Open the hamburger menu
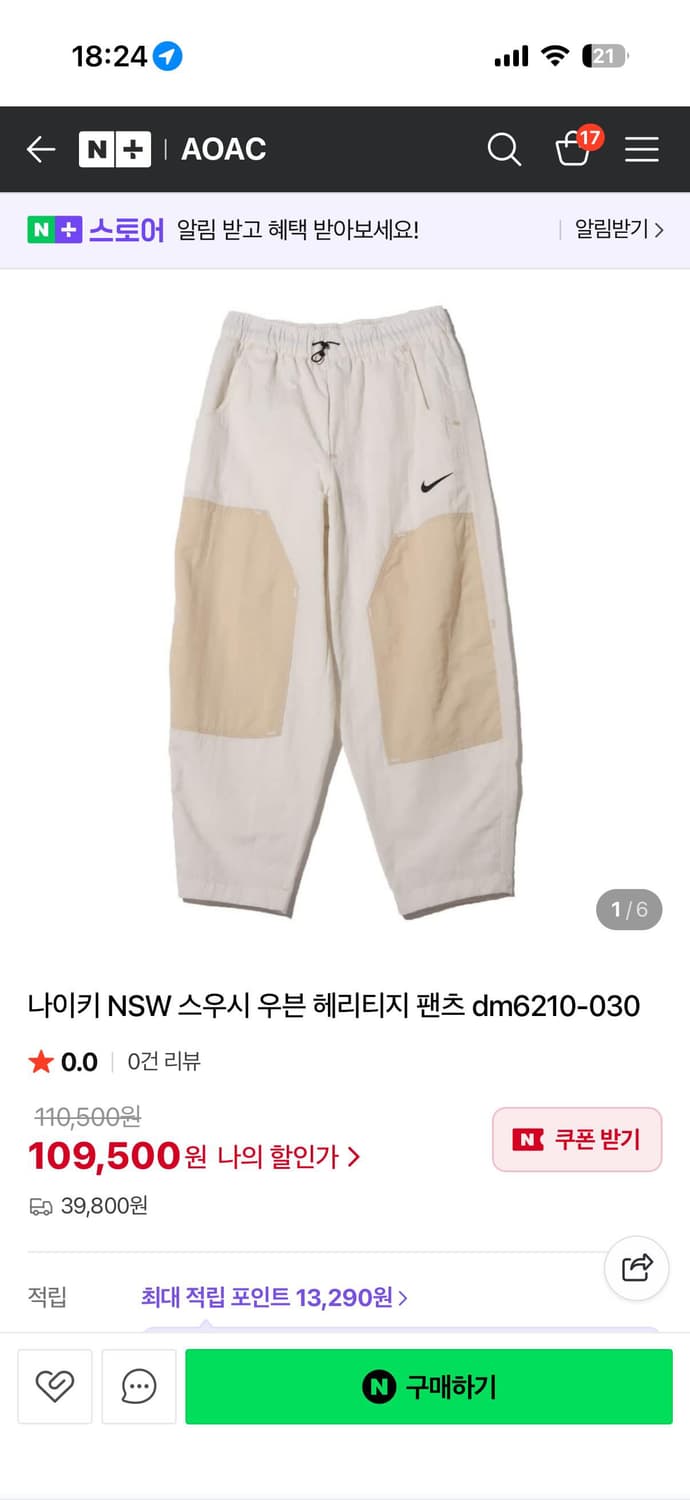Screen dimensions: 690x1500 tap(641, 150)
